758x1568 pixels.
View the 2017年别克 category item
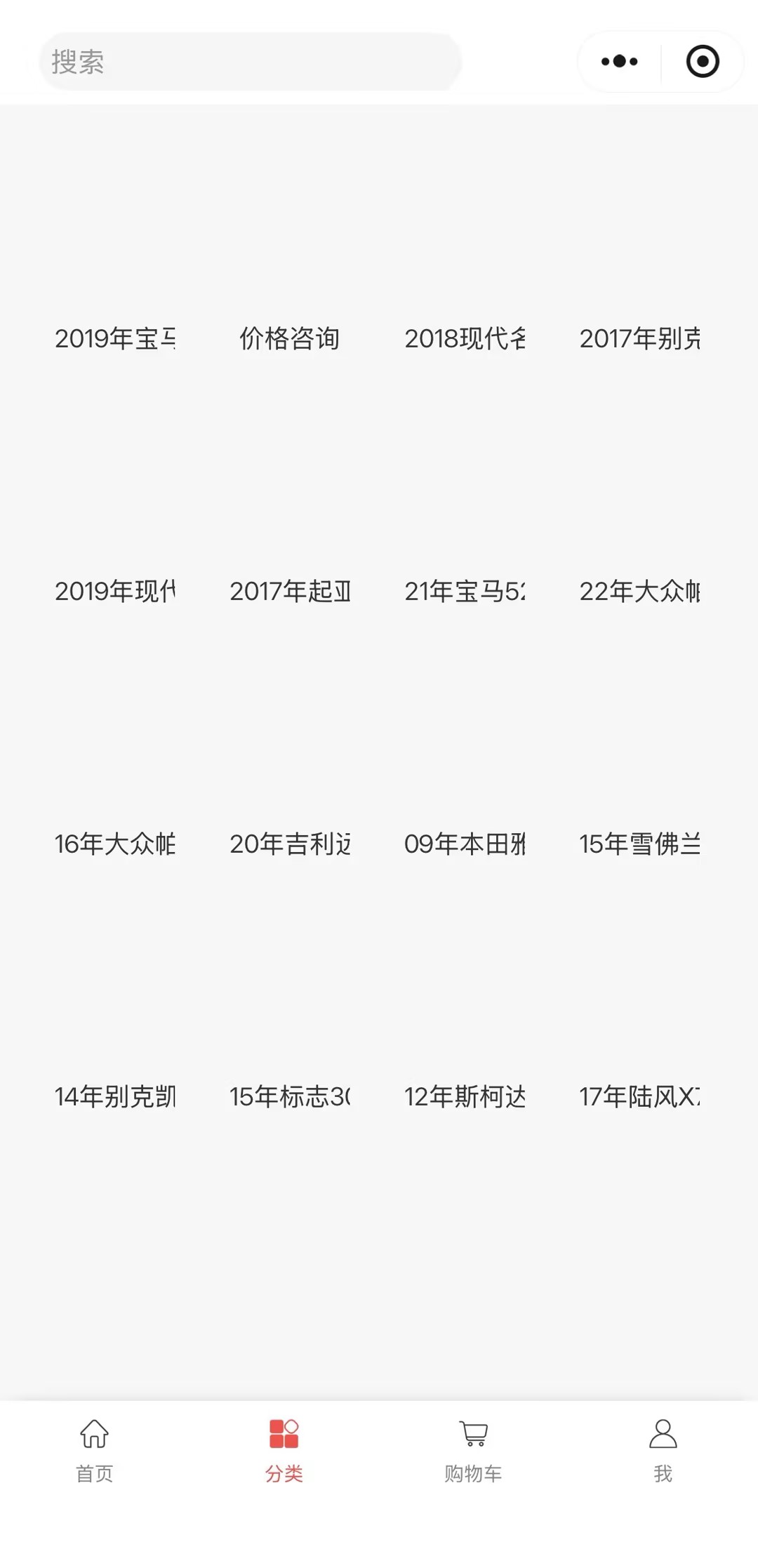click(x=639, y=338)
